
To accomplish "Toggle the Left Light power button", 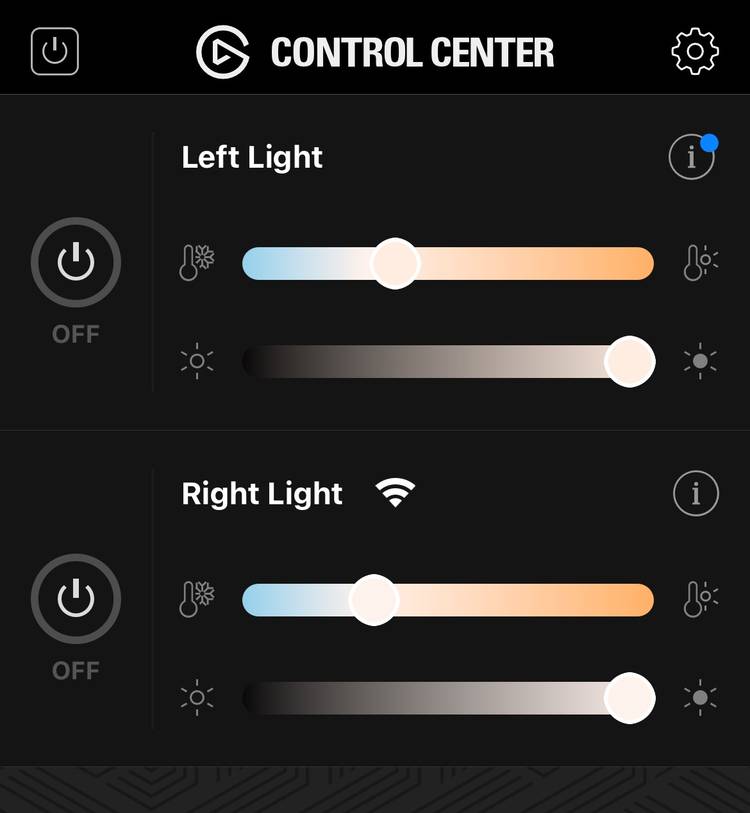I will [x=76, y=262].
